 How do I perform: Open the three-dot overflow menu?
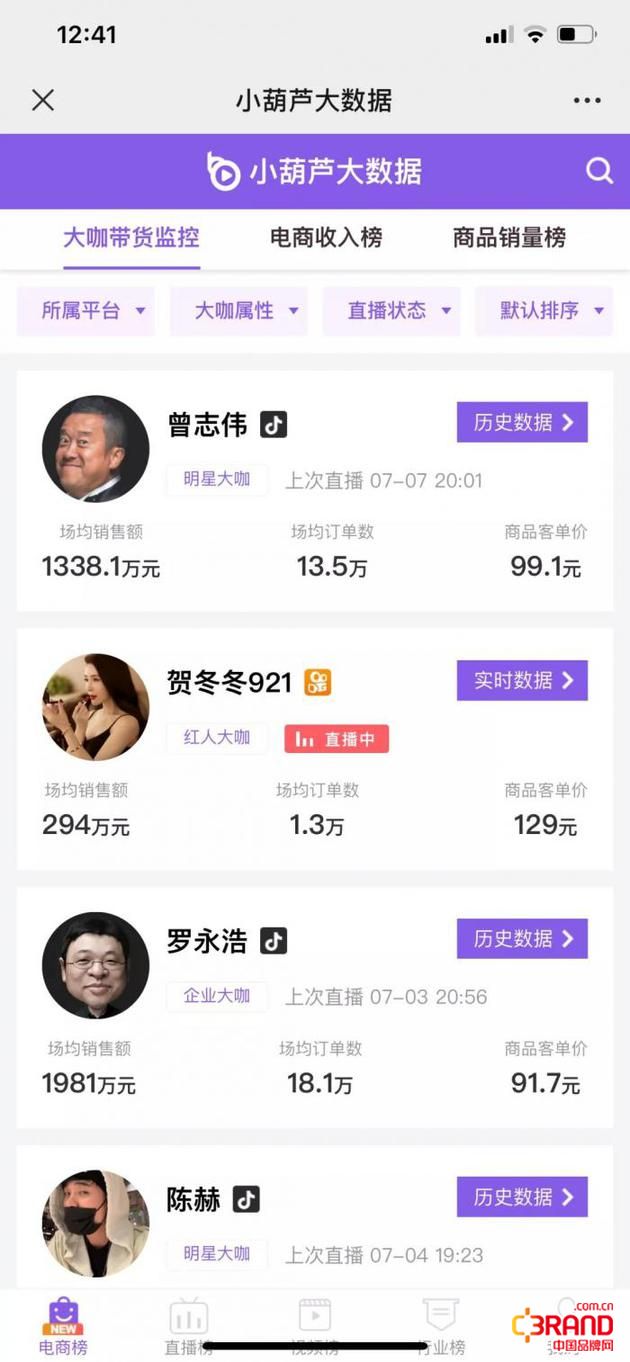pyautogui.click(x=587, y=100)
